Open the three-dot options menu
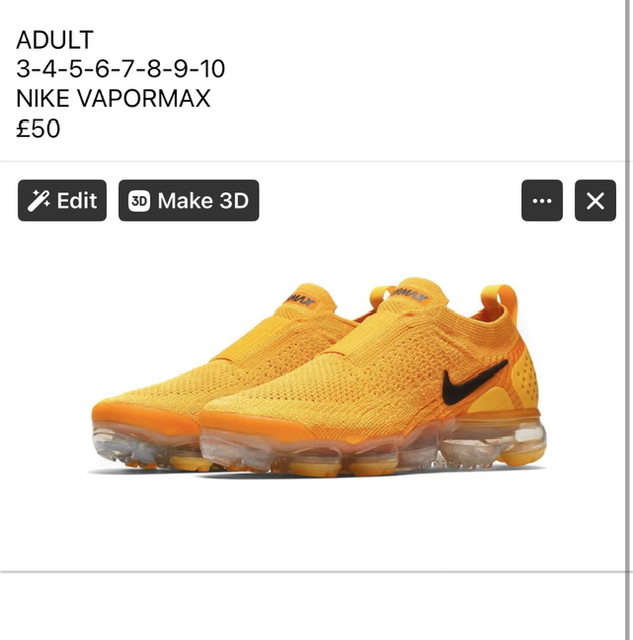This screenshot has width=633, height=640. pos(542,201)
